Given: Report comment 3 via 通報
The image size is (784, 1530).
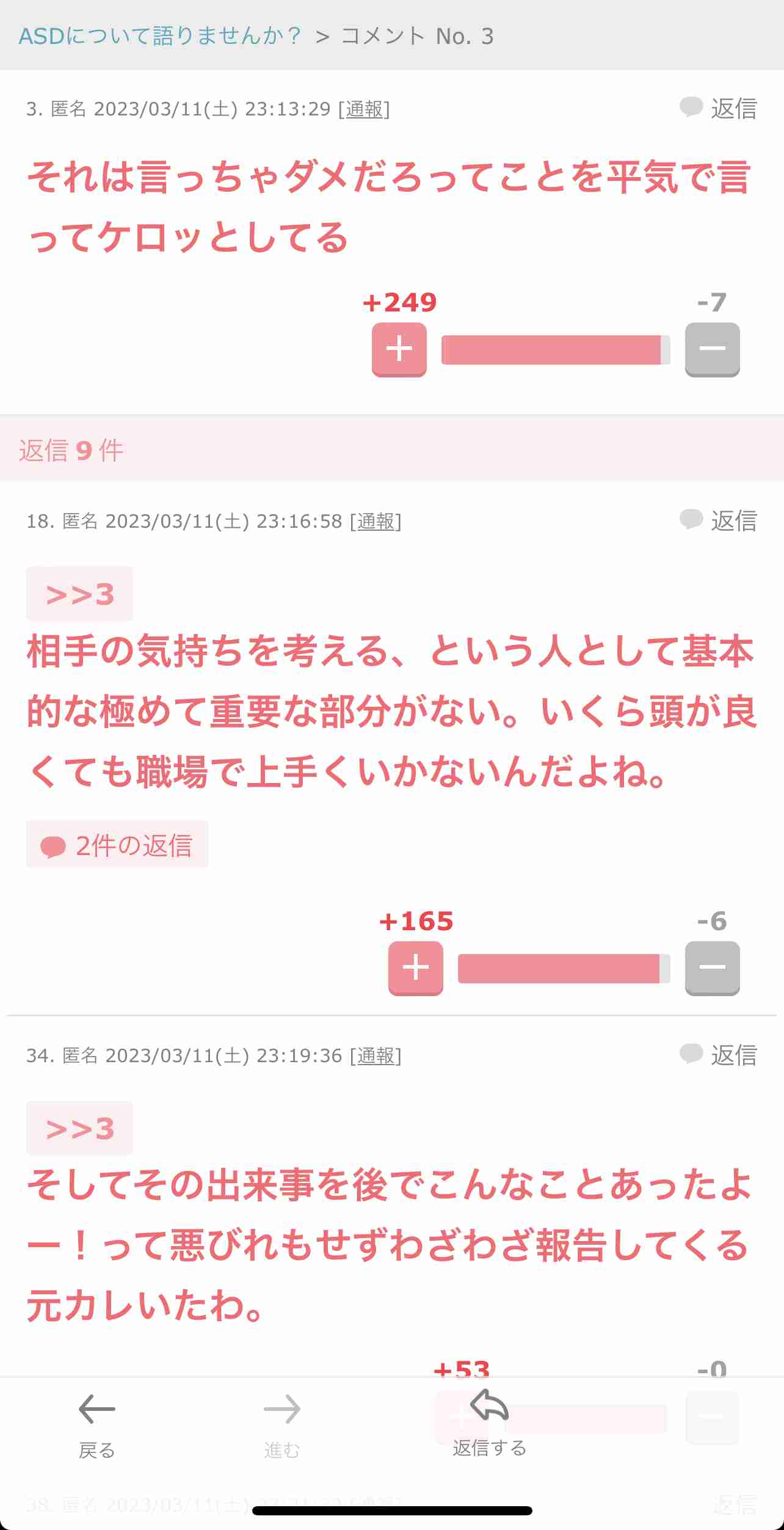Looking at the screenshot, I should (365, 109).
